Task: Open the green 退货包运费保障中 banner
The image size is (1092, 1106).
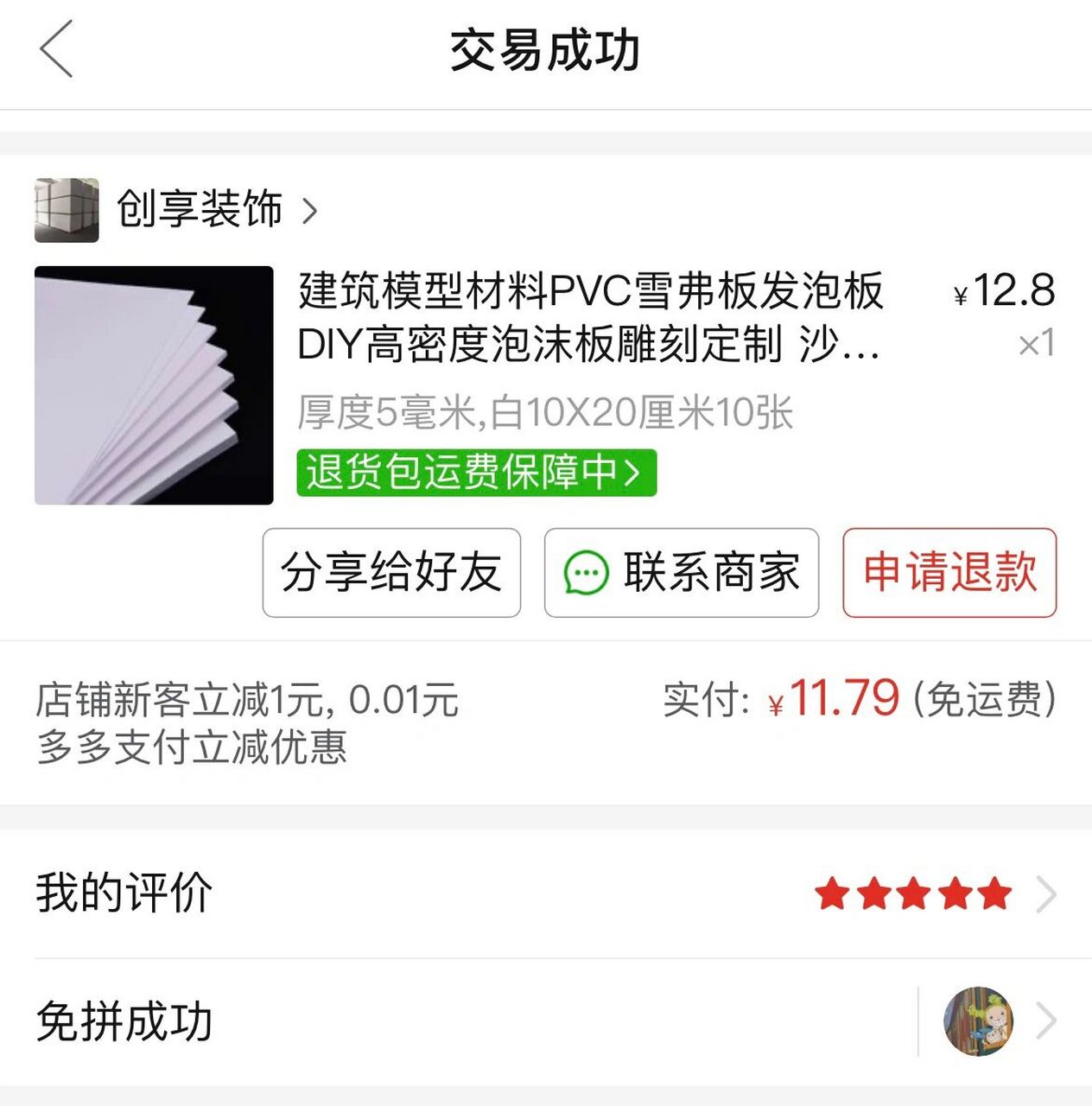Action: [x=476, y=471]
